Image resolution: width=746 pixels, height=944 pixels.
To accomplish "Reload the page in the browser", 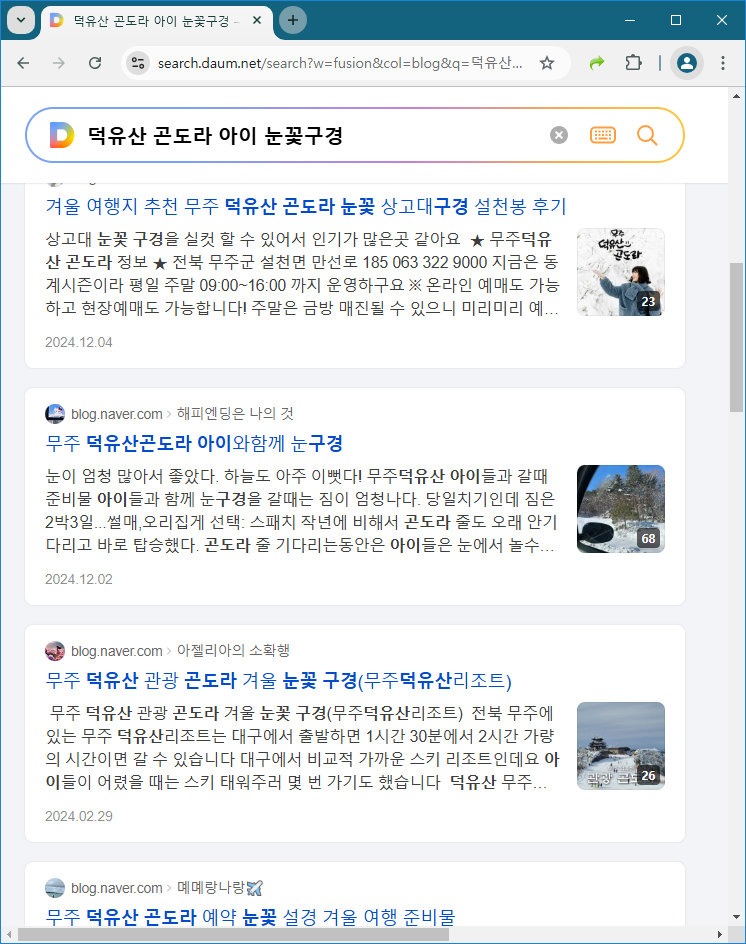I will point(95,63).
